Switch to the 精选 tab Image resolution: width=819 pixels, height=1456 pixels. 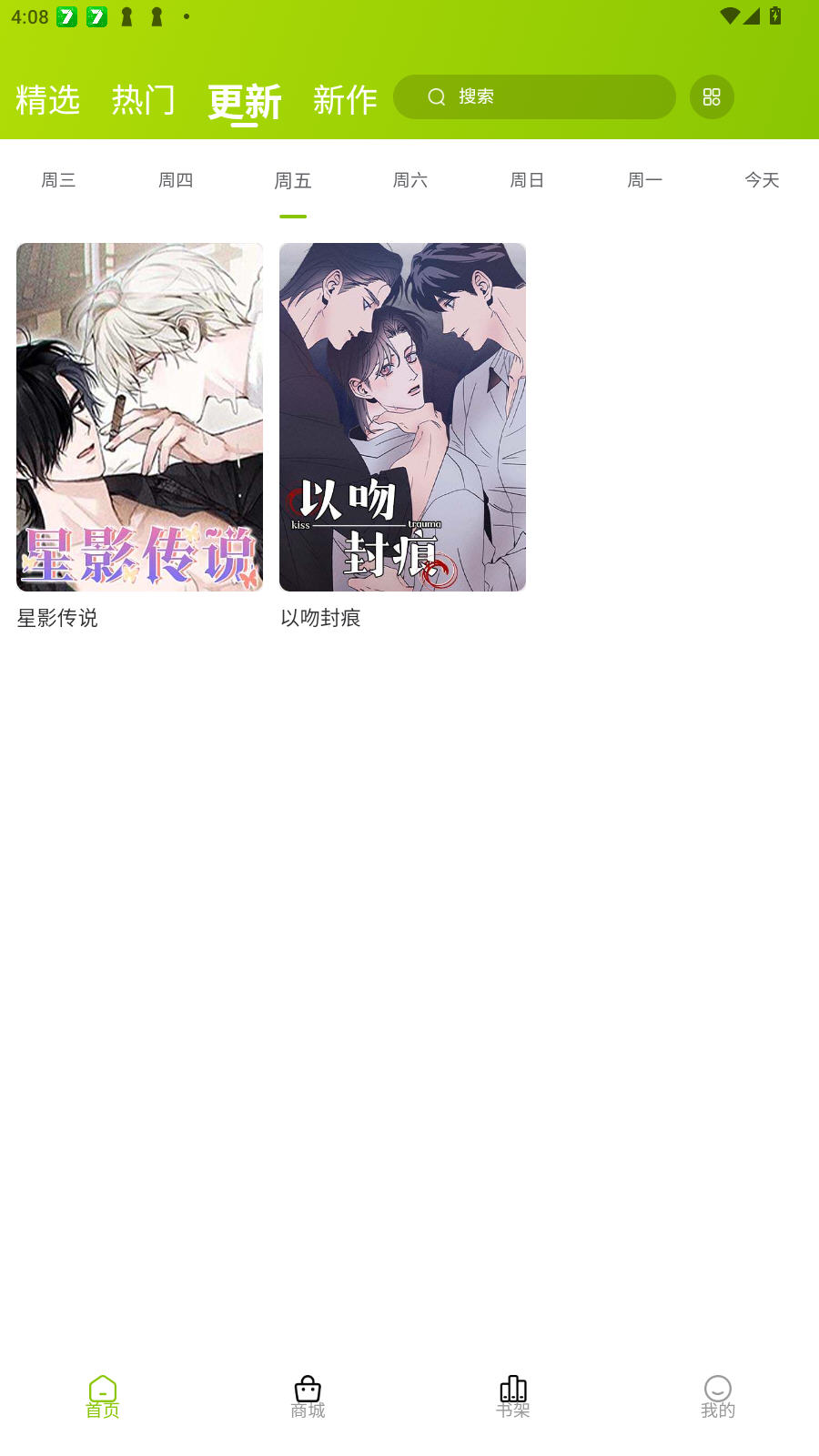point(48,99)
